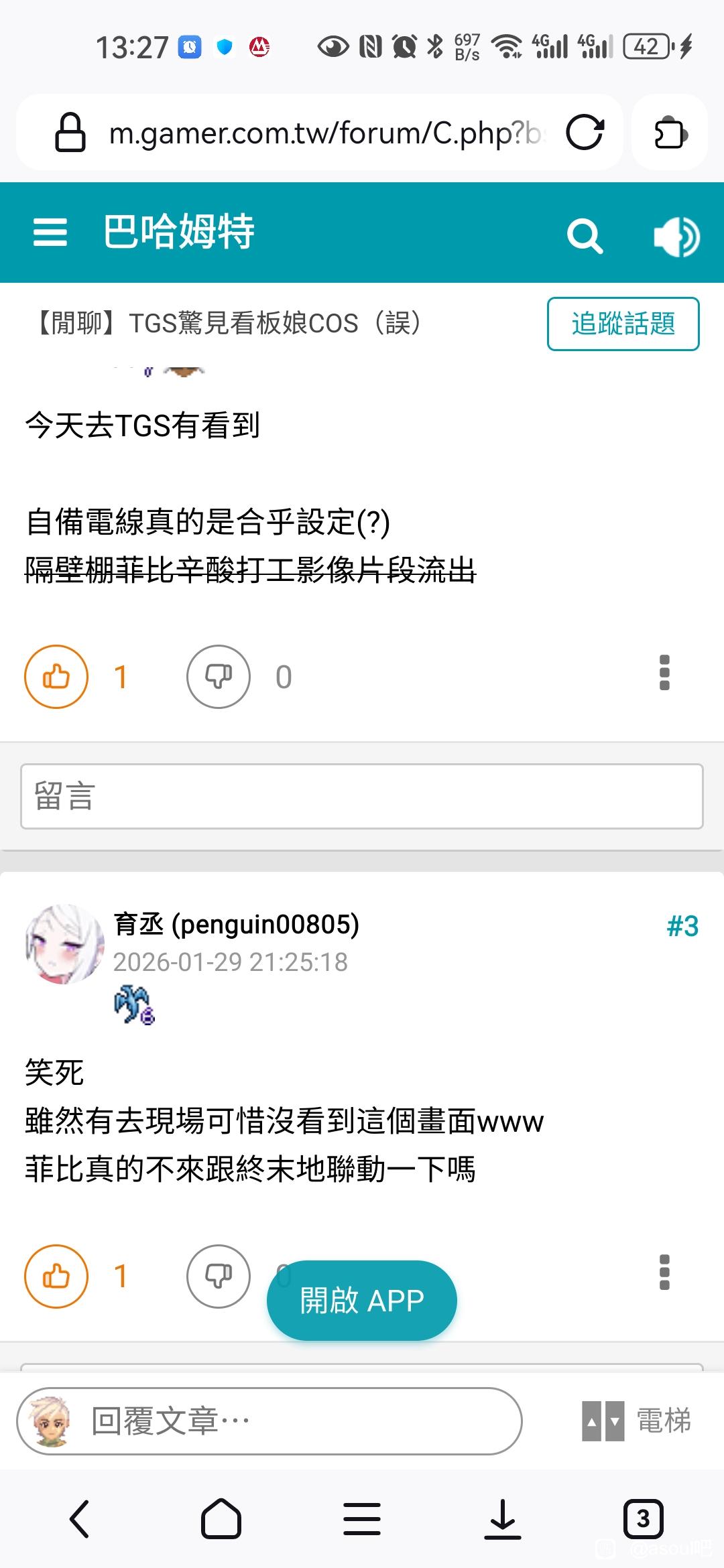Image resolution: width=724 pixels, height=1568 pixels.
Task: Open the browser tabs switcher showing 3
Action: (x=643, y=1518)
